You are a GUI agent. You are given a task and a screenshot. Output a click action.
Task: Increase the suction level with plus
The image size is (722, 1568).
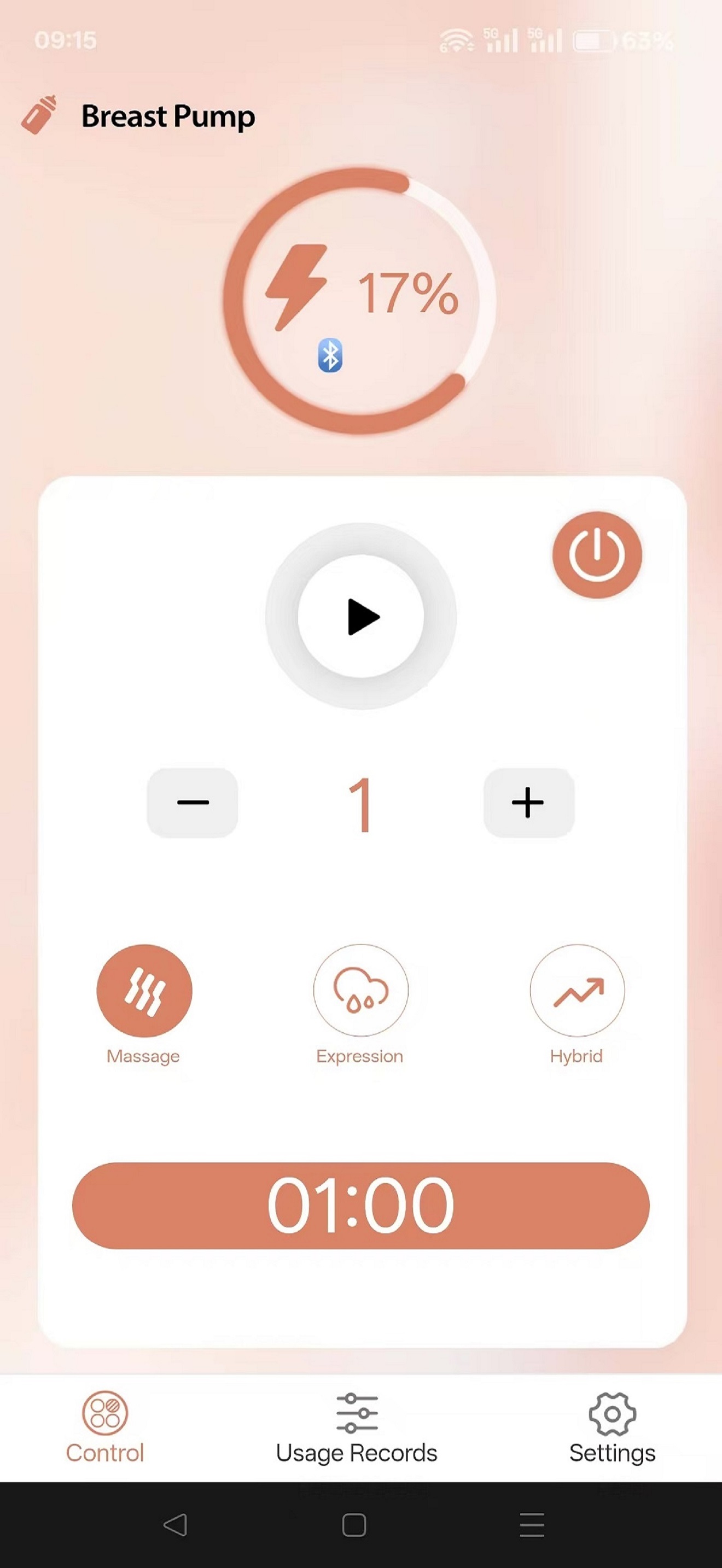(x=528, y=802)
